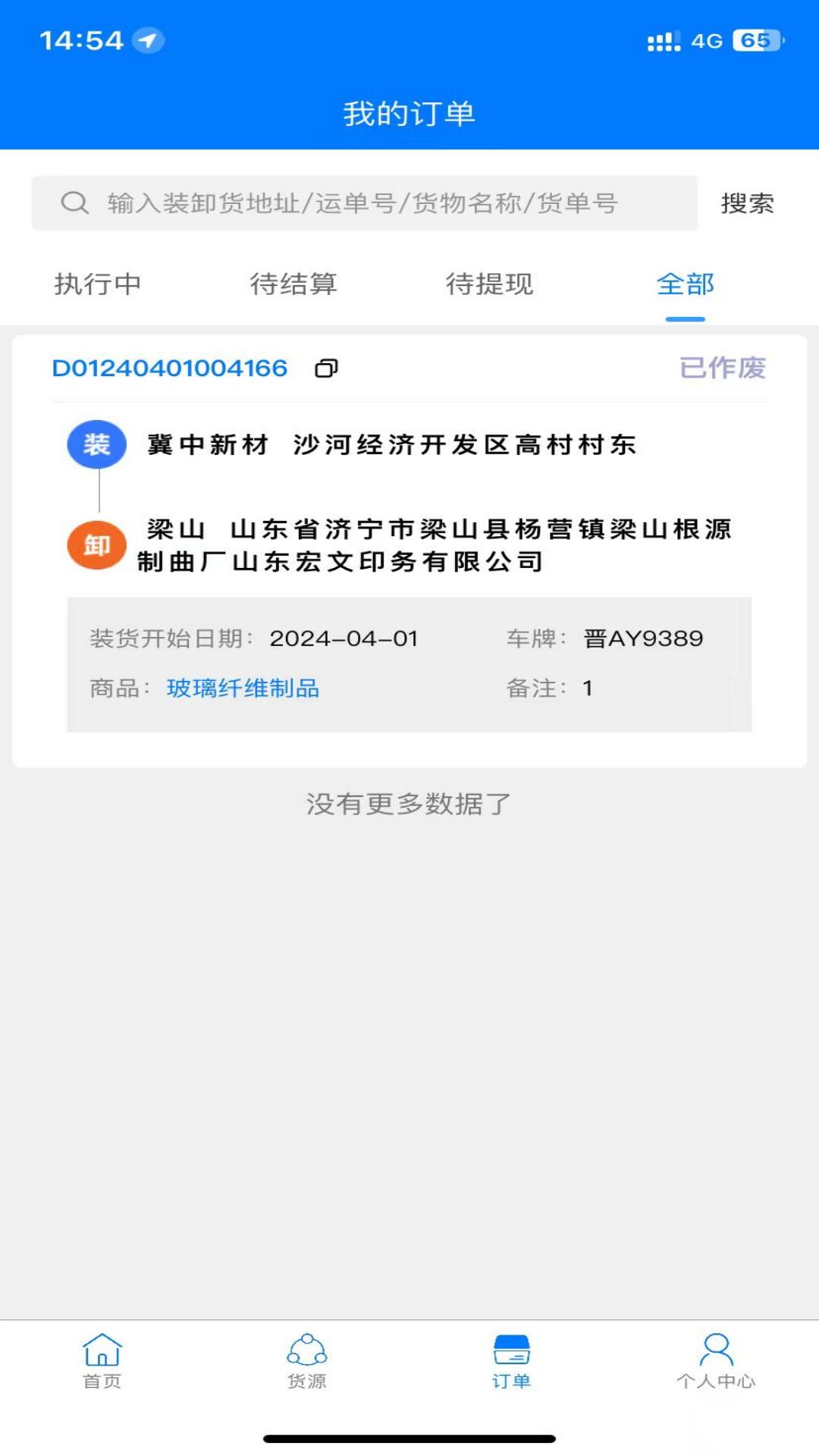Click the orange 卸 unloading badge
This screenshot has height=1456, width=819.
(96, 545)
